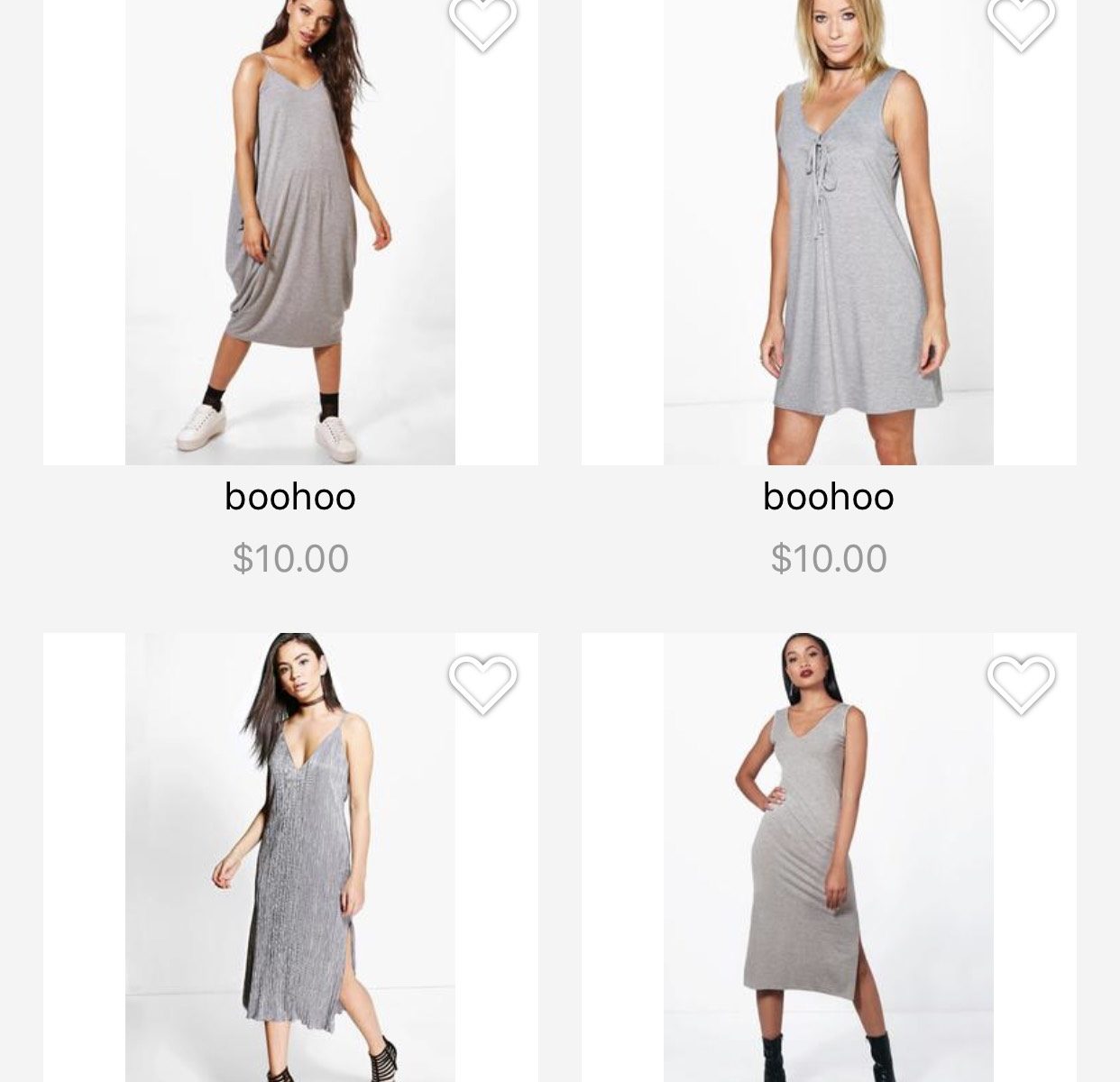Favorite the grey cami midi dress with sneakers
Image resolution: width=1120 pixels, height=1082 pixels.
(482, 20)
